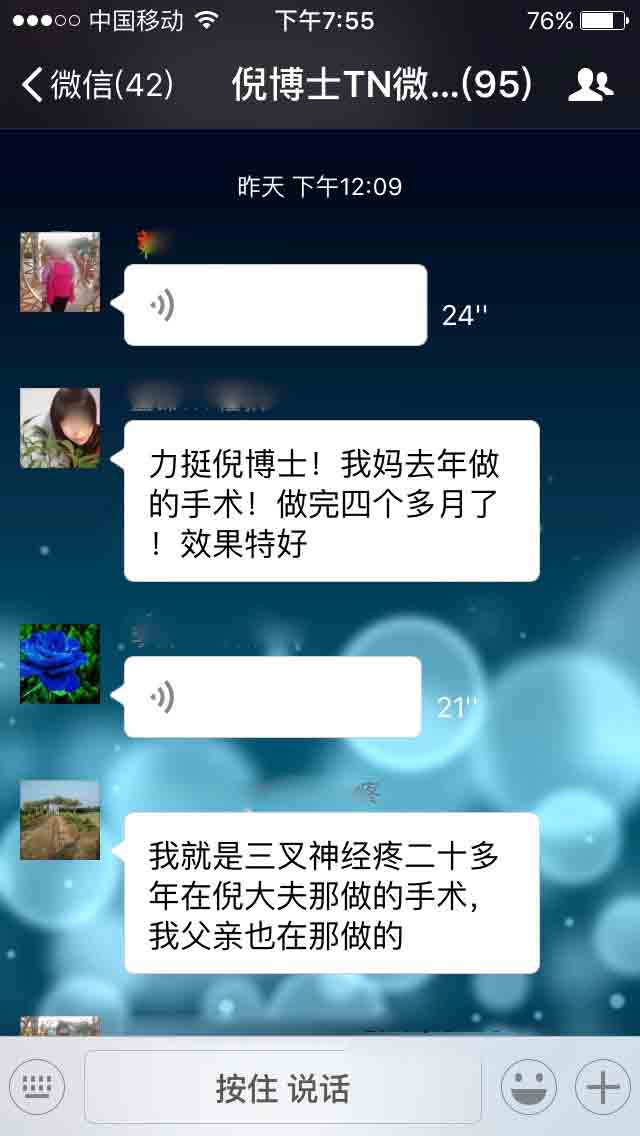The image size is (640, 1136).
Task: Open the garden path avatar profile
Action: (60, 820)
